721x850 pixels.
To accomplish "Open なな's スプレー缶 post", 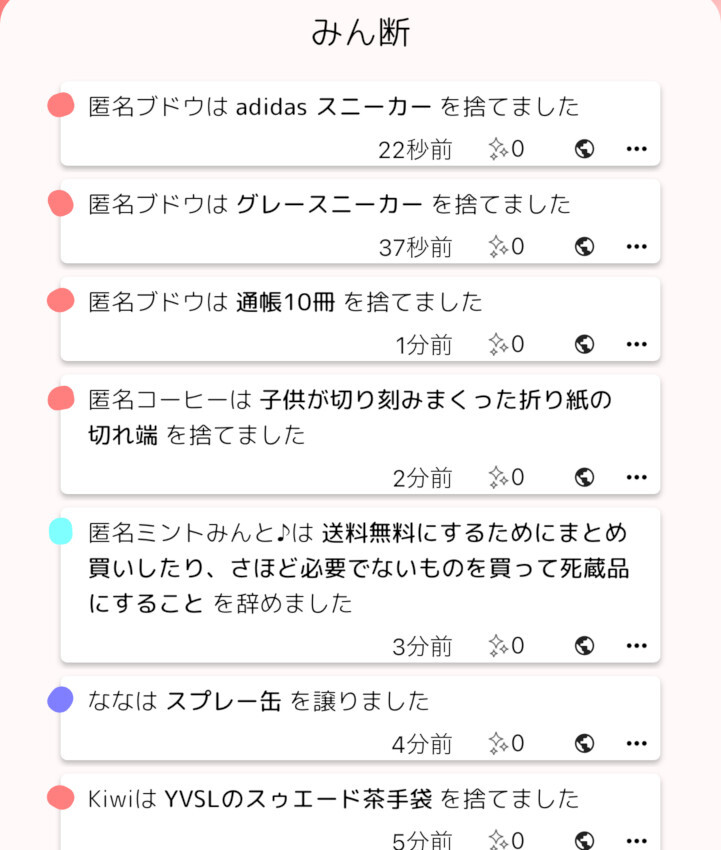I will [260, 702].
